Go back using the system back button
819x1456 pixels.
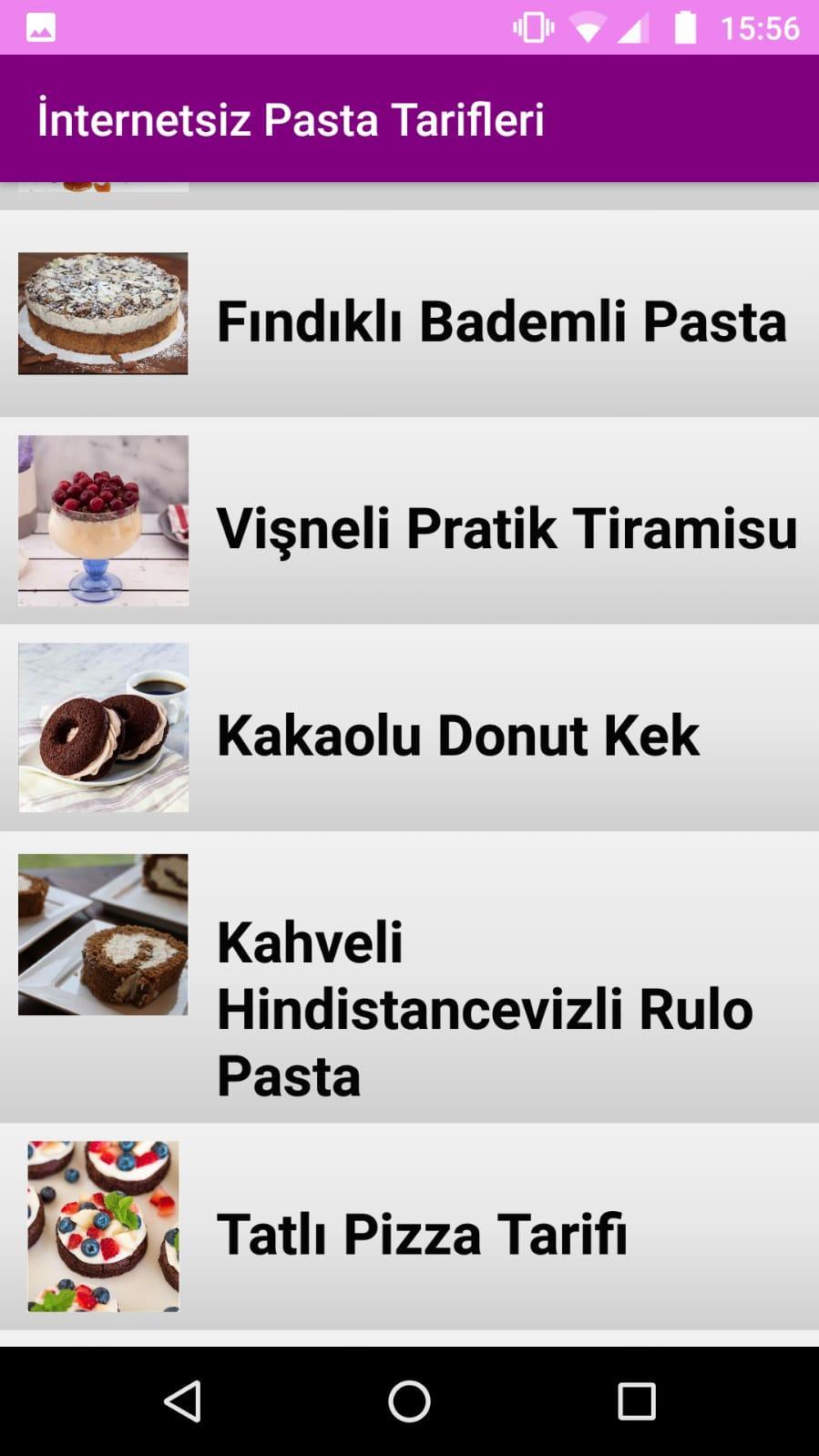(x=182, y=1400)
